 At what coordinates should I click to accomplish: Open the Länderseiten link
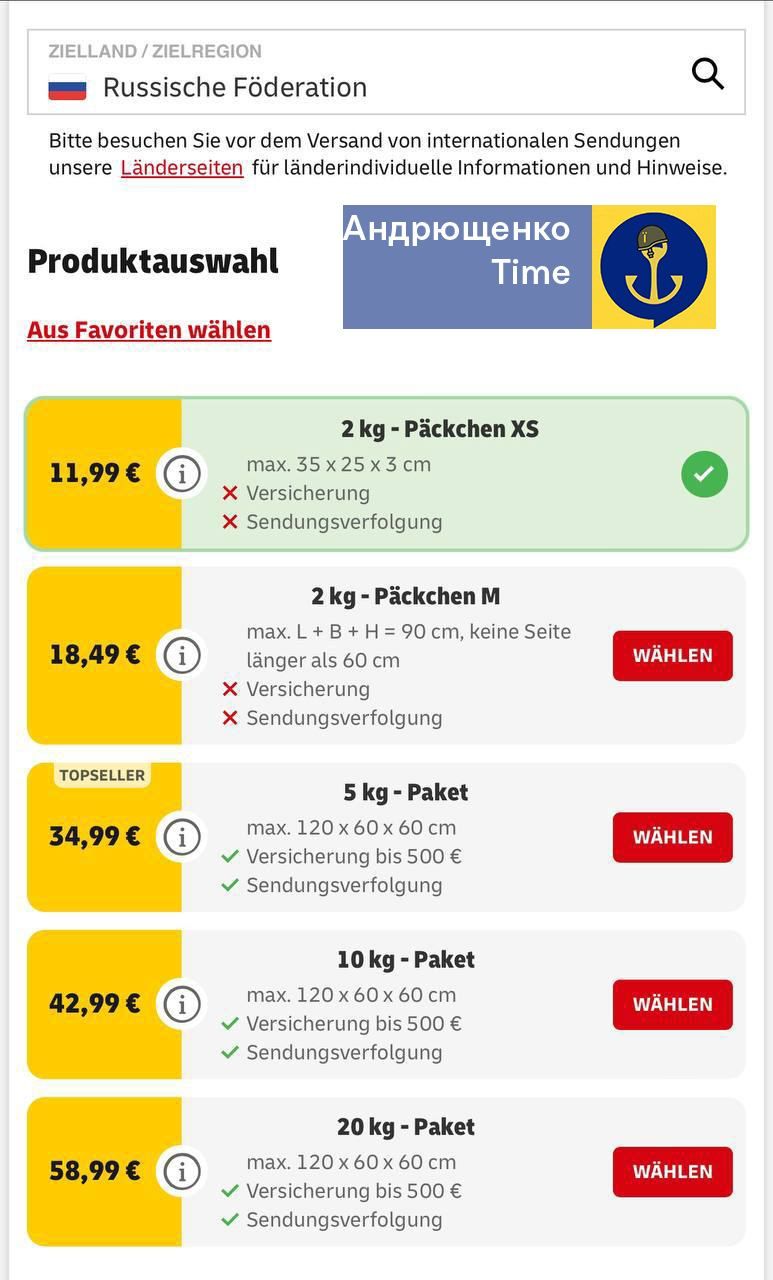[x=182, y=168]
